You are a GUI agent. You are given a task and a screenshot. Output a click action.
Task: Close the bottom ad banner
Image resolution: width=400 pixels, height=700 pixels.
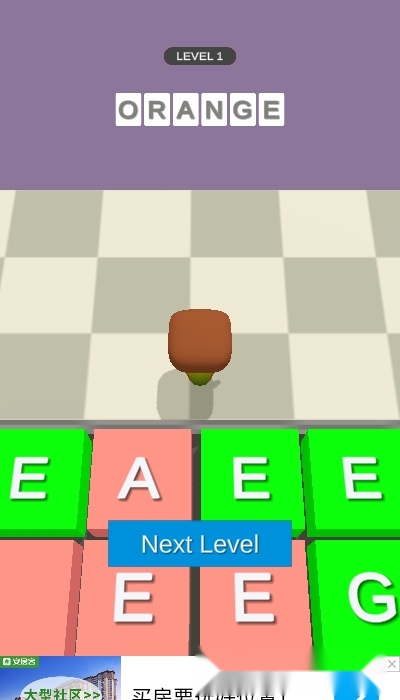click(392, 664)
